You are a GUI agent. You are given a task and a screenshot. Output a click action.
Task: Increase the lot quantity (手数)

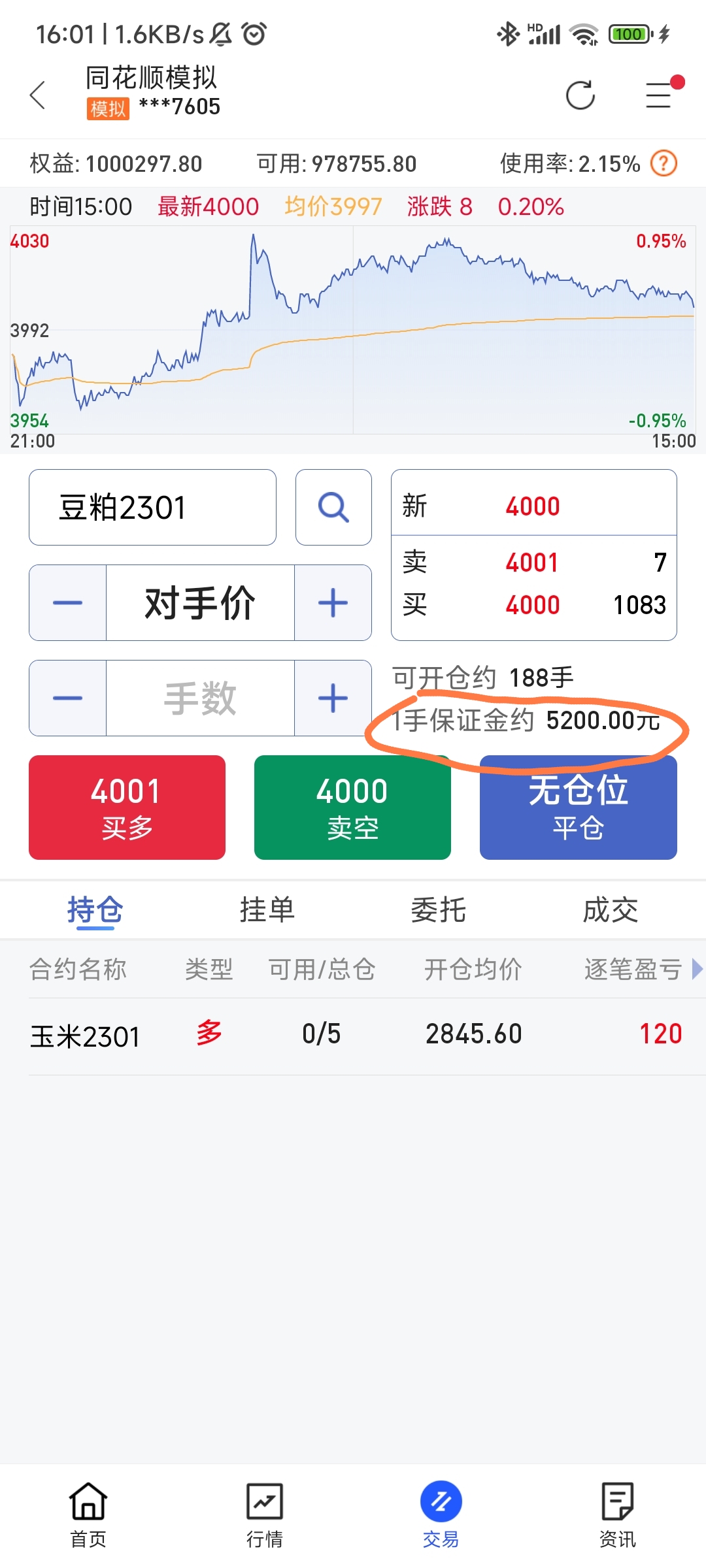(333, 698)
